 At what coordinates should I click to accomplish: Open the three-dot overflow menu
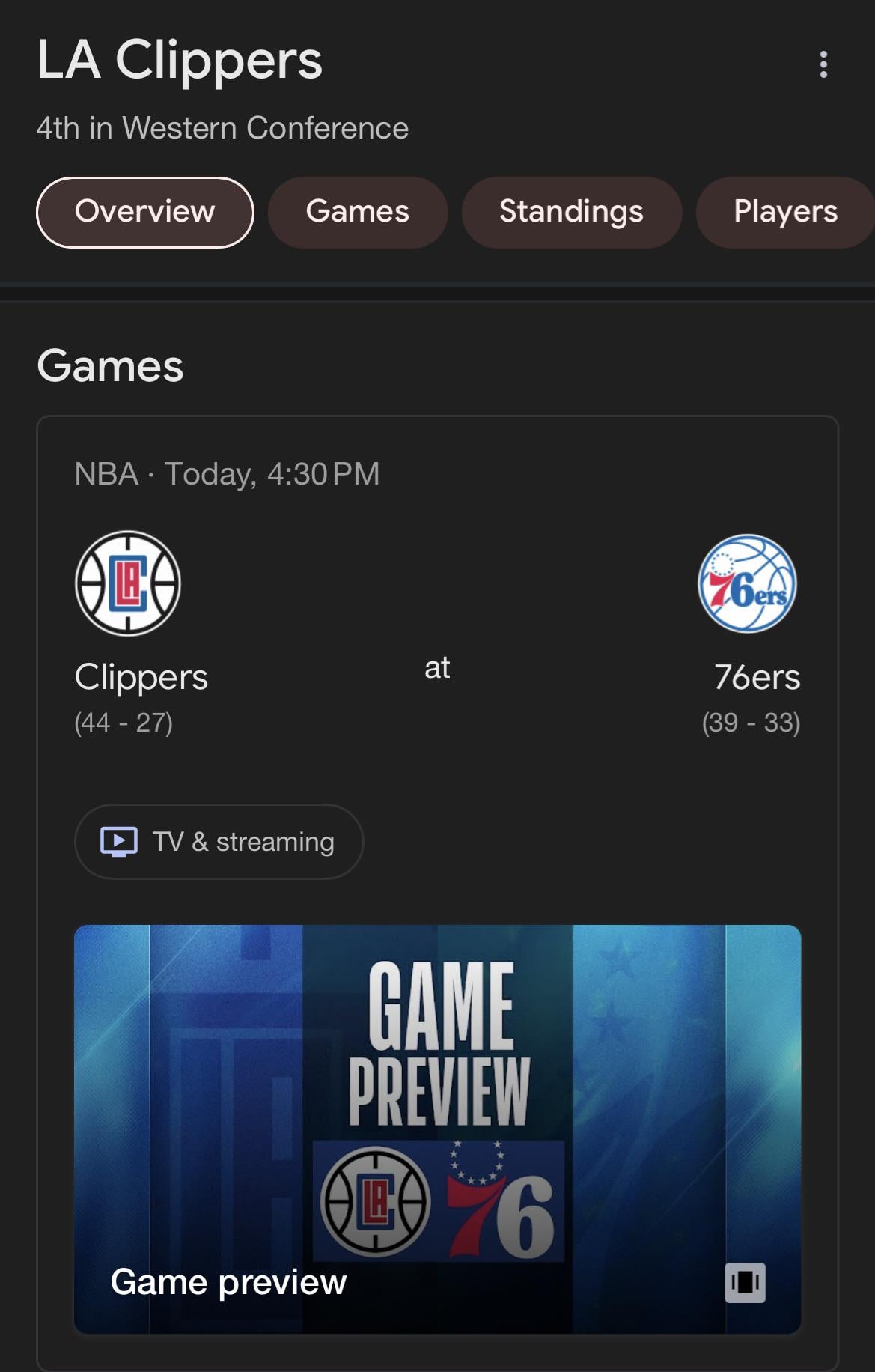tap(823, 64)
